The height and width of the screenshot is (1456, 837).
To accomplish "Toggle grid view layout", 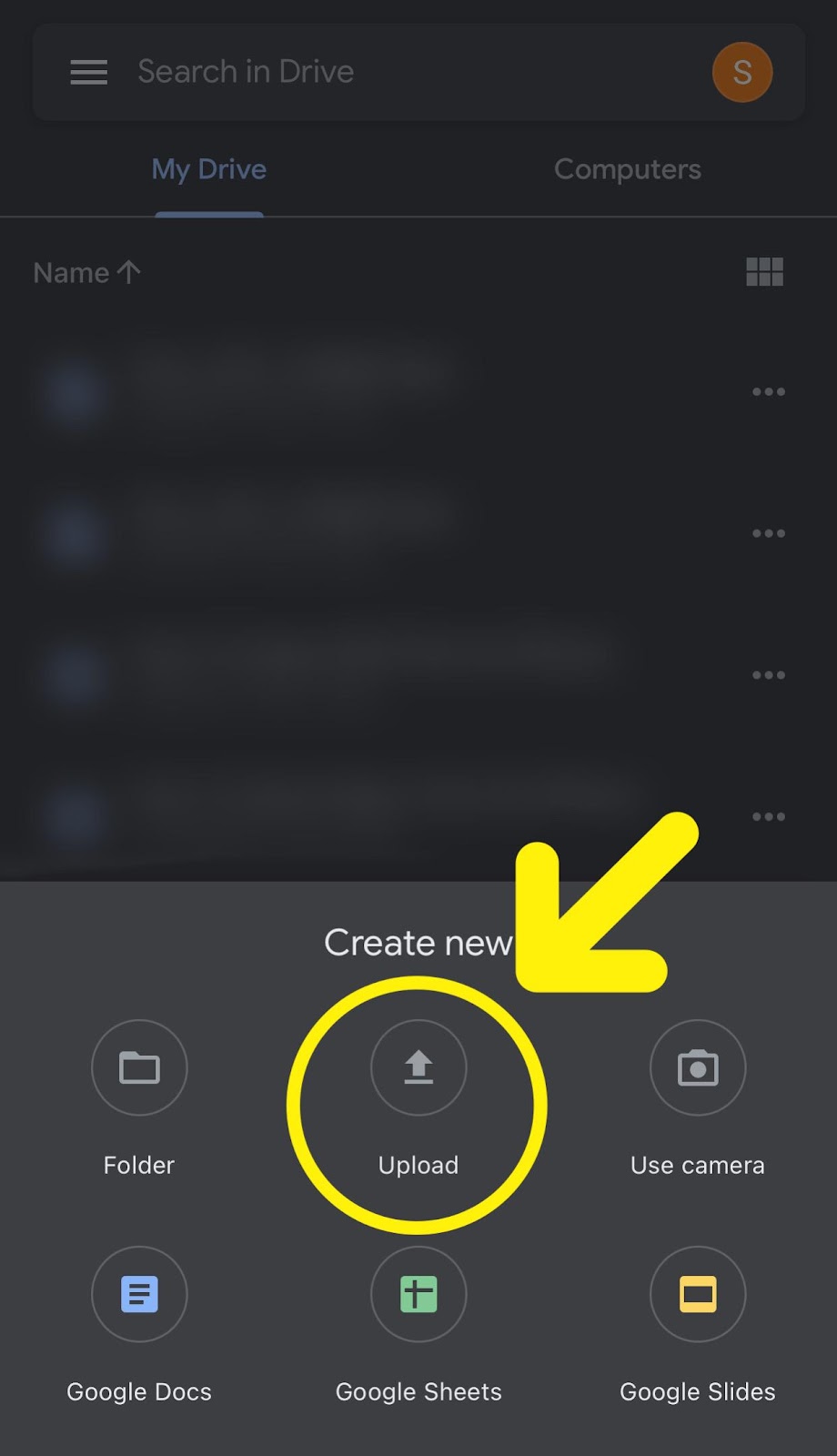I will (x=764, y=271).
